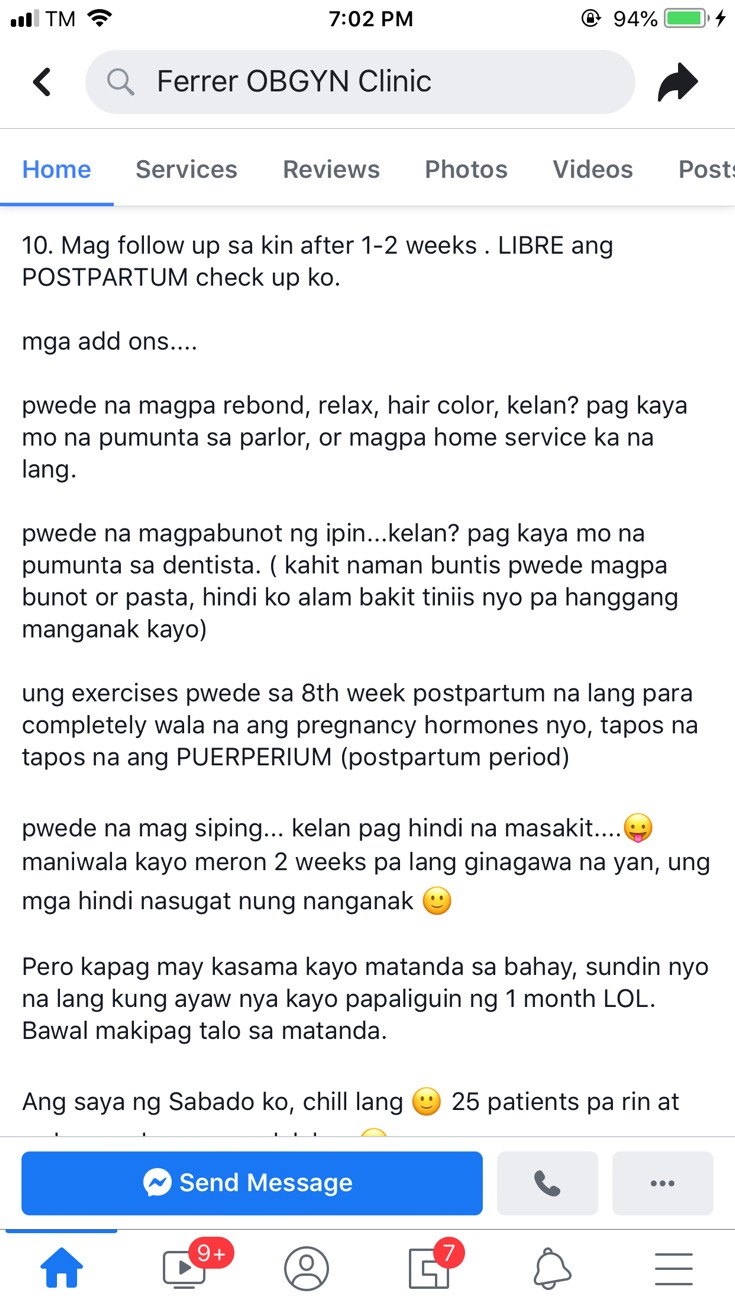Screen dimensions: 735x1308
Task: Tap the Ferrer OBGYN Clinic search field
Action: (360, 82)
